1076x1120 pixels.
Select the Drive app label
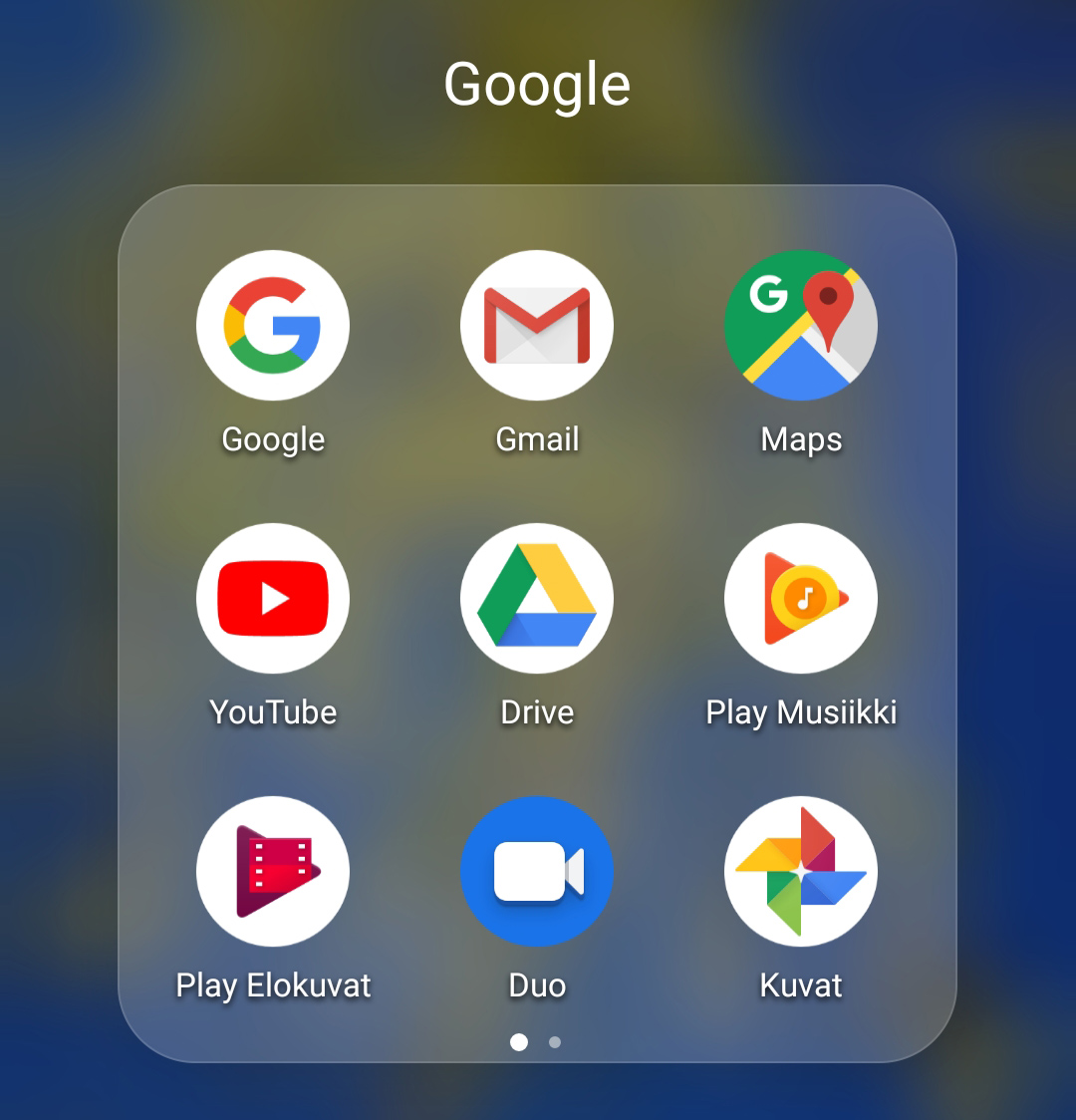[x=537, y=712]
